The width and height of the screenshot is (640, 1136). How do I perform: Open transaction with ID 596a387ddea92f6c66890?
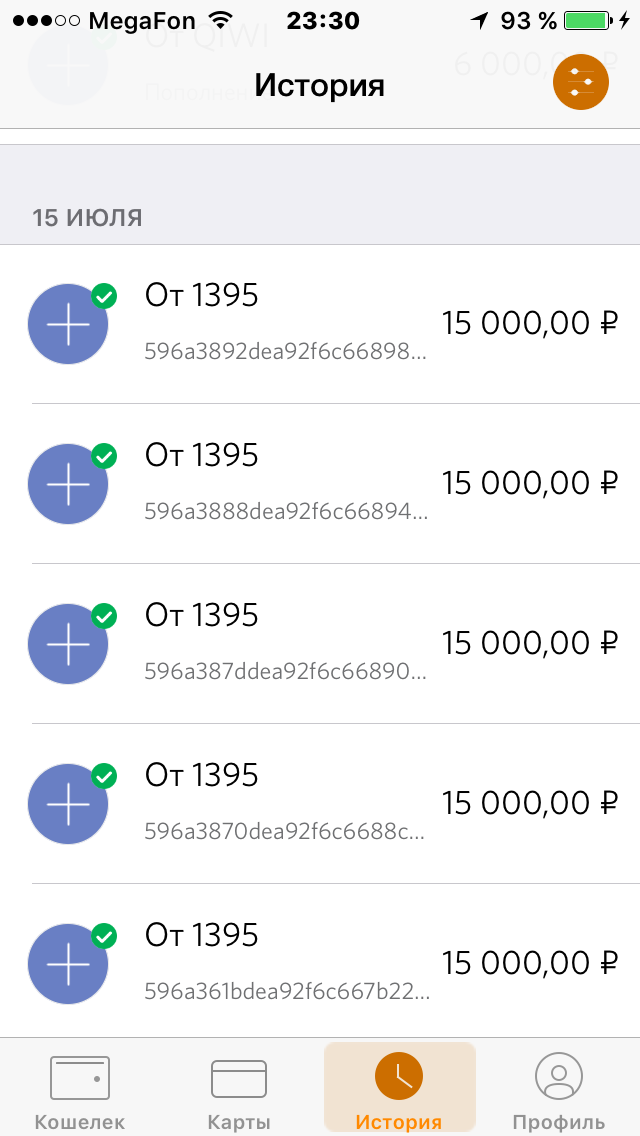(x=320, y=644)
